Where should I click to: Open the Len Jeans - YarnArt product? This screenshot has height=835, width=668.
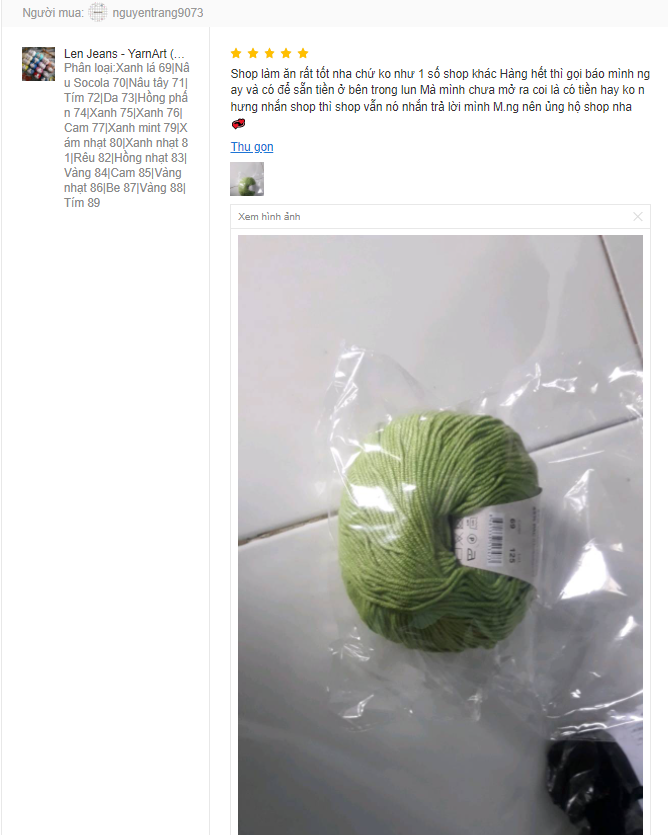pos(124,53)
